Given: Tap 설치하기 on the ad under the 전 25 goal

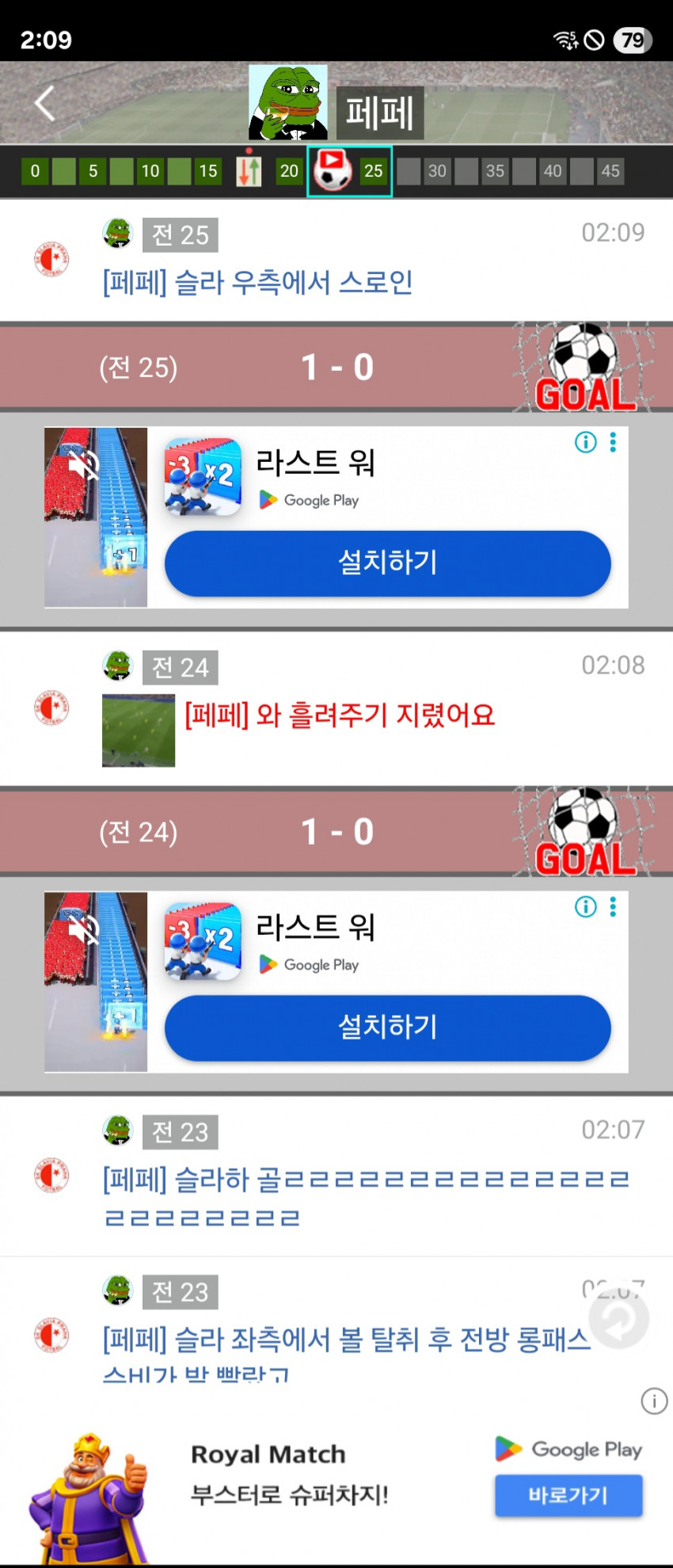Looking at the screenshot, I should (387, 563).
